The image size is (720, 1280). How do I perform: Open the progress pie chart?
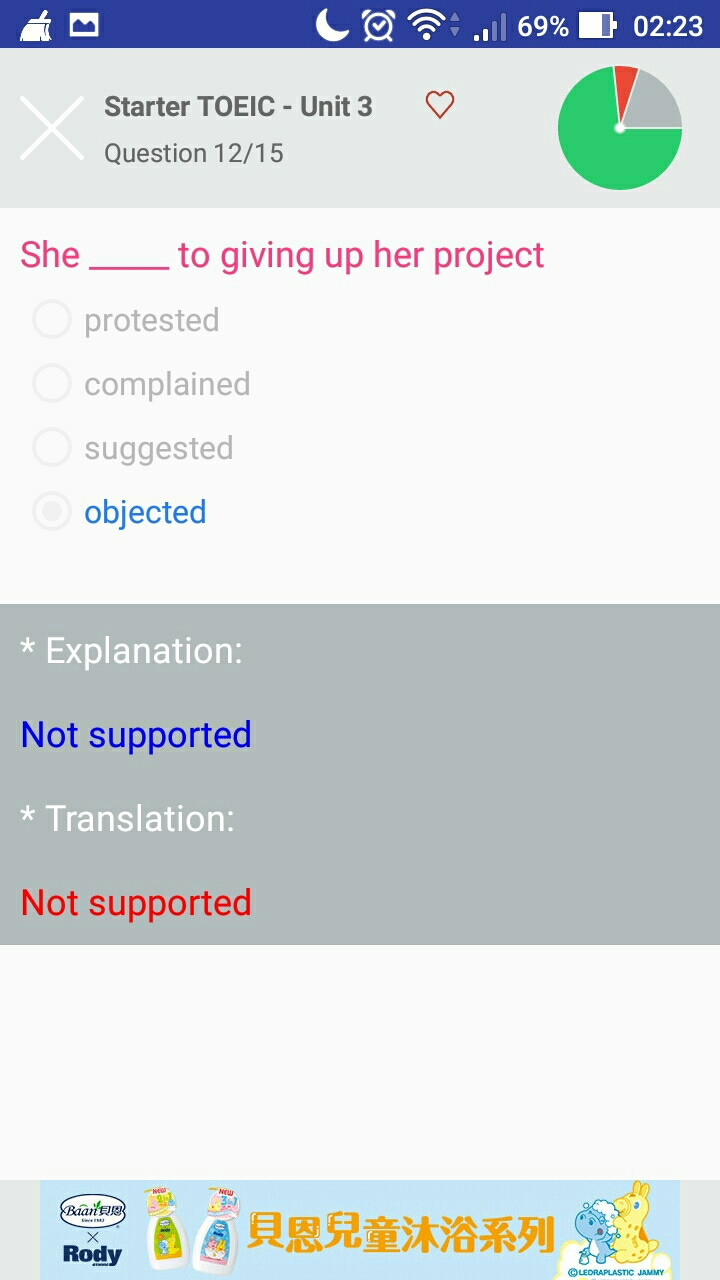[620, 128]
